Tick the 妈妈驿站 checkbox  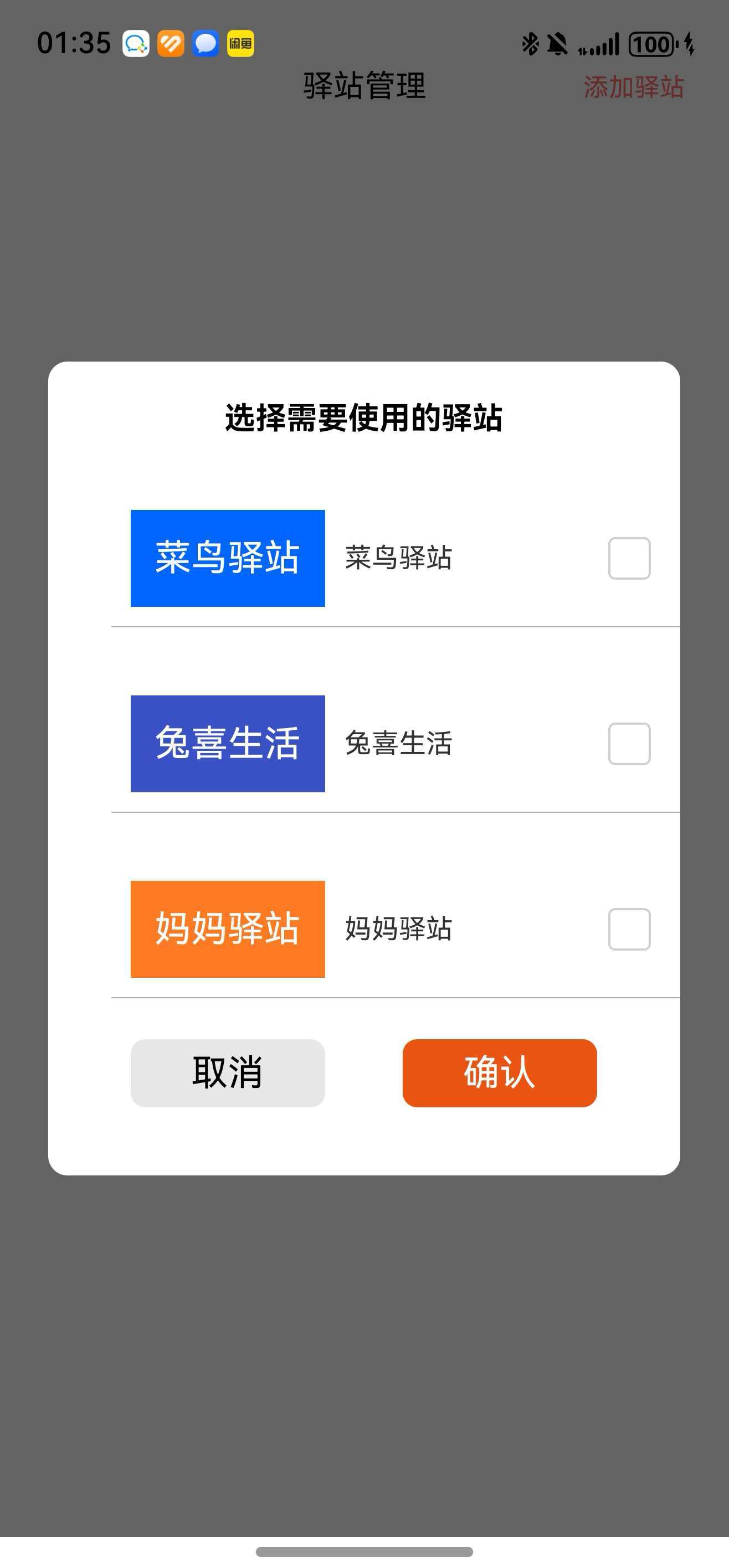[x=629, y=930]
